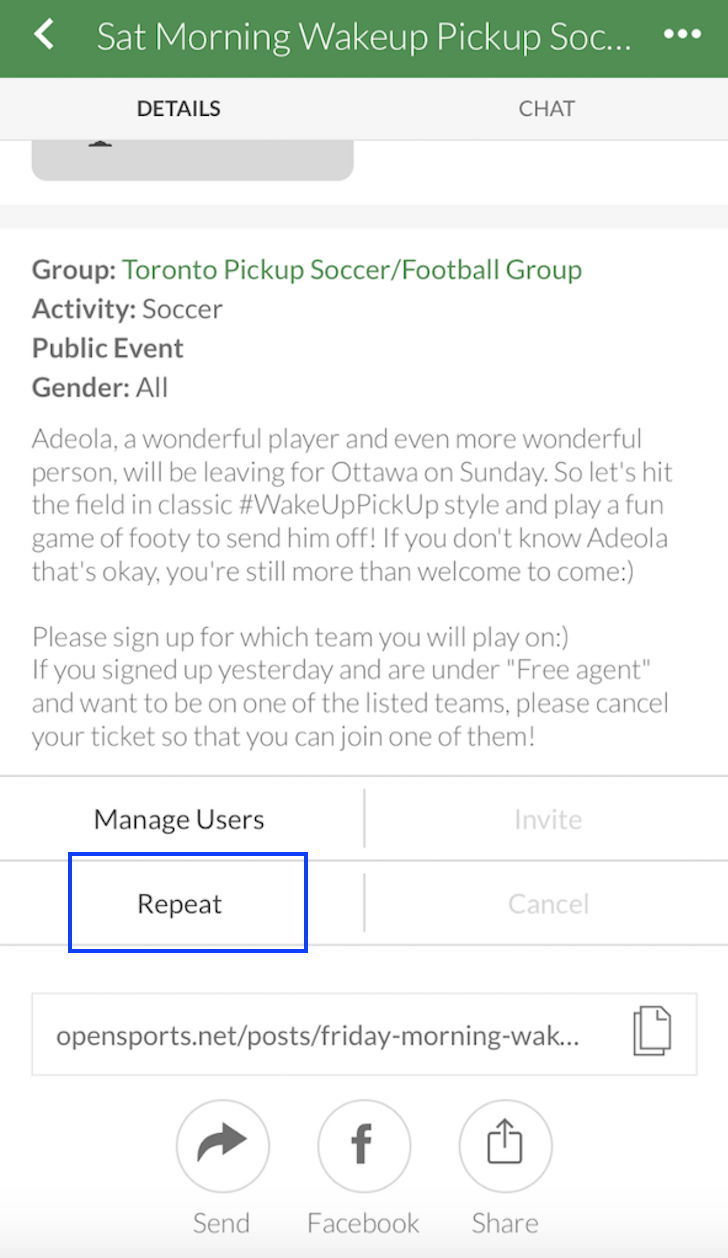Open the Share sheet icon
The width and height of the screenshot is (728, 1258).
[x=505, y=1147]
